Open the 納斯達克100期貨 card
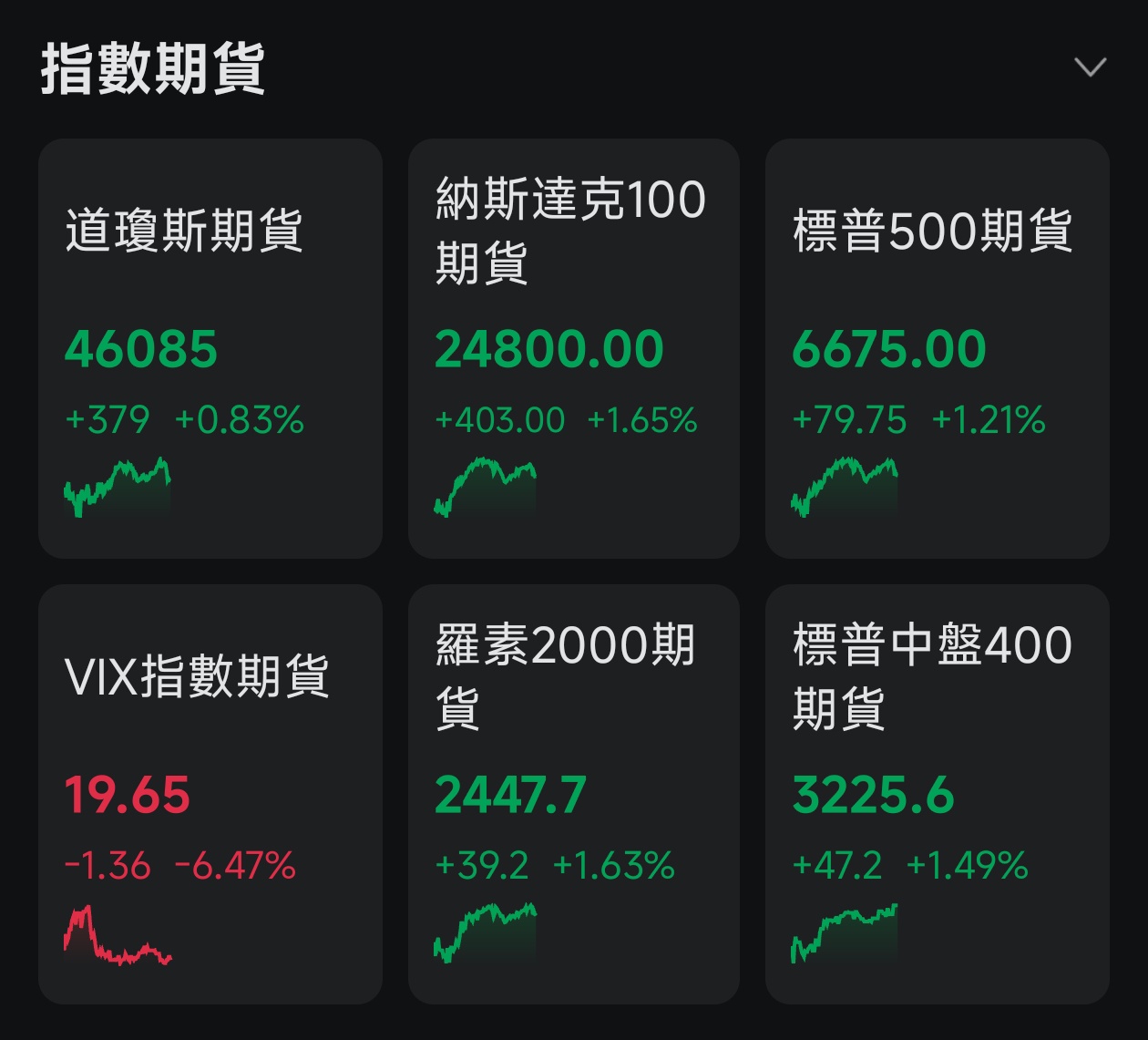Image resolution: width=1148 pixels, height=1040 pixels. pyautogui.click(x=573, y=348)
